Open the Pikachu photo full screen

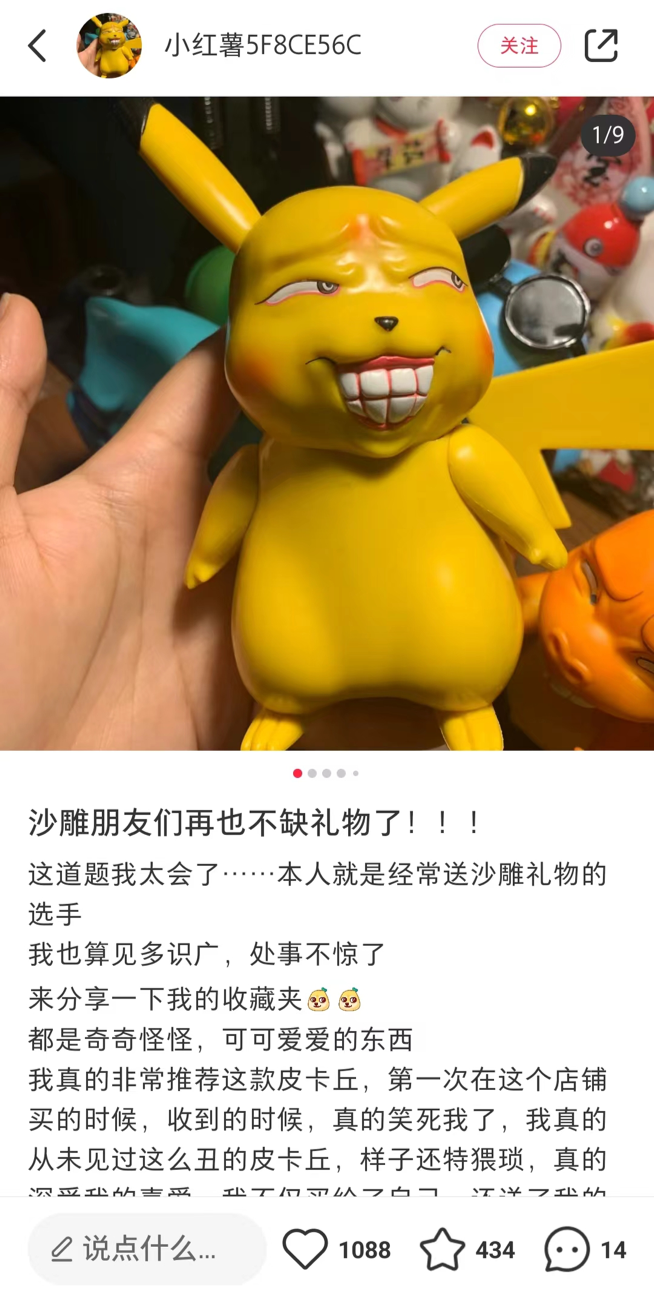[327, 423]
